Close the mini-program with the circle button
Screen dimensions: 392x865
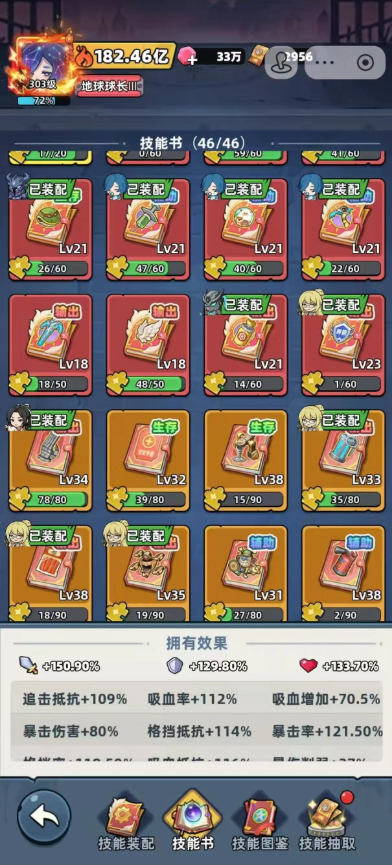click(364, 62)
